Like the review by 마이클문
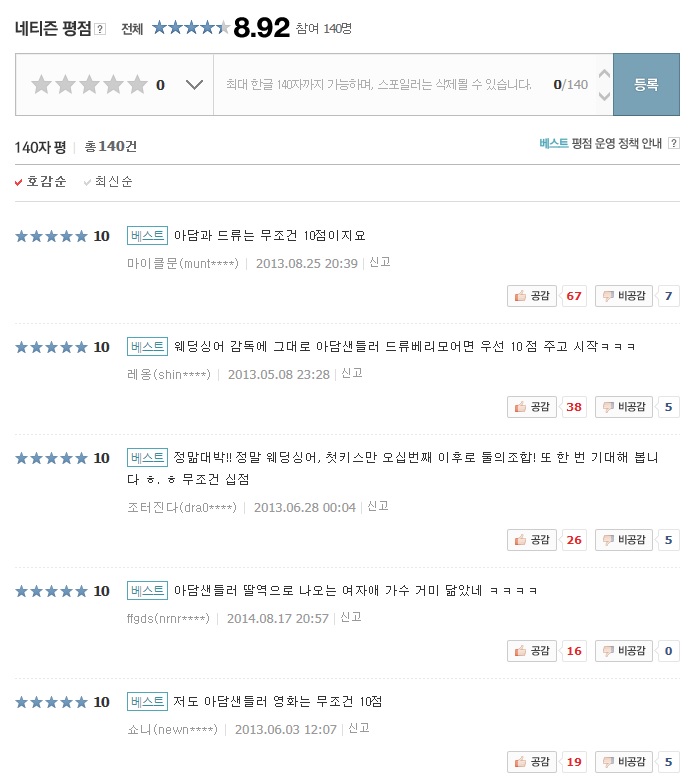Viewport: 698px width, 781px height. click(x=532, y=296)
